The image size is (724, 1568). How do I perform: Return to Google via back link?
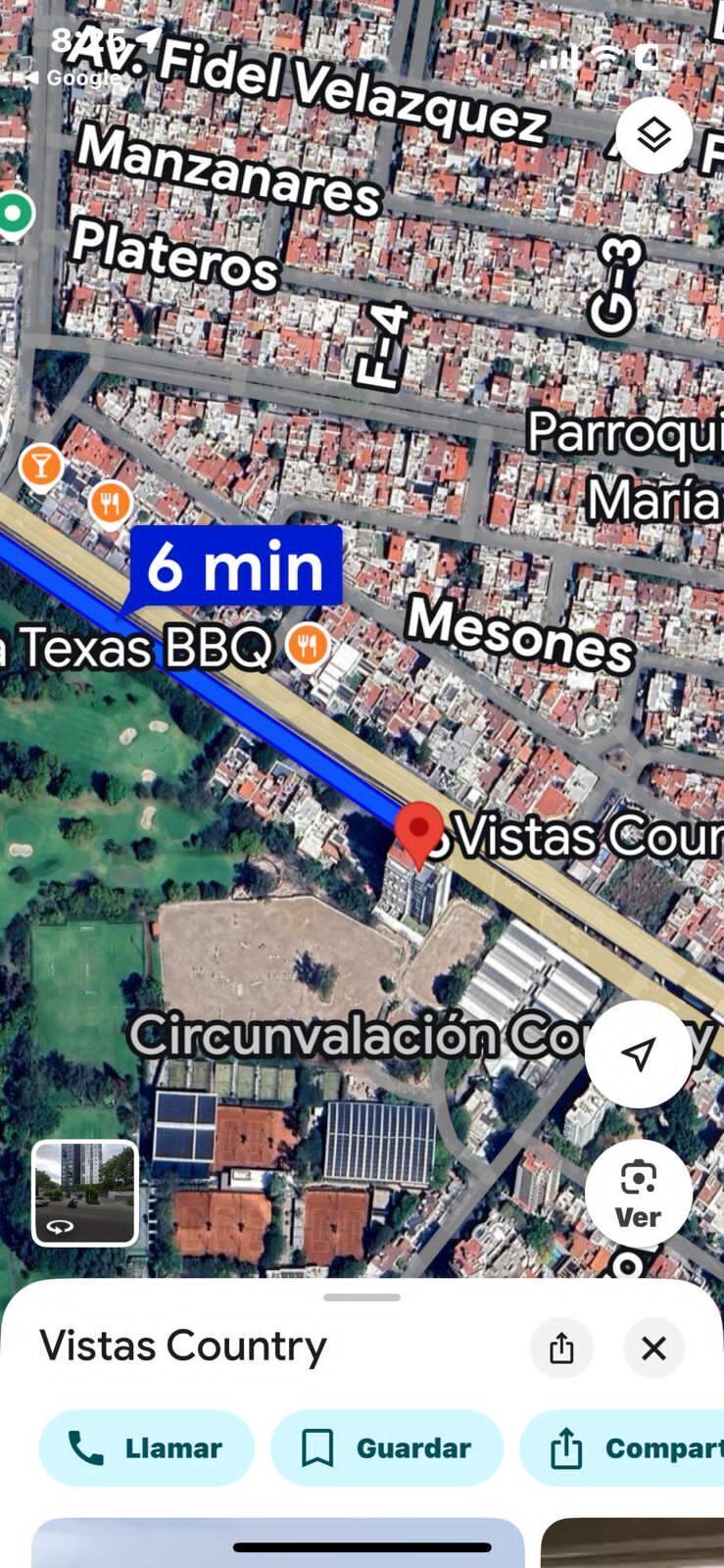tap(71, 78)
